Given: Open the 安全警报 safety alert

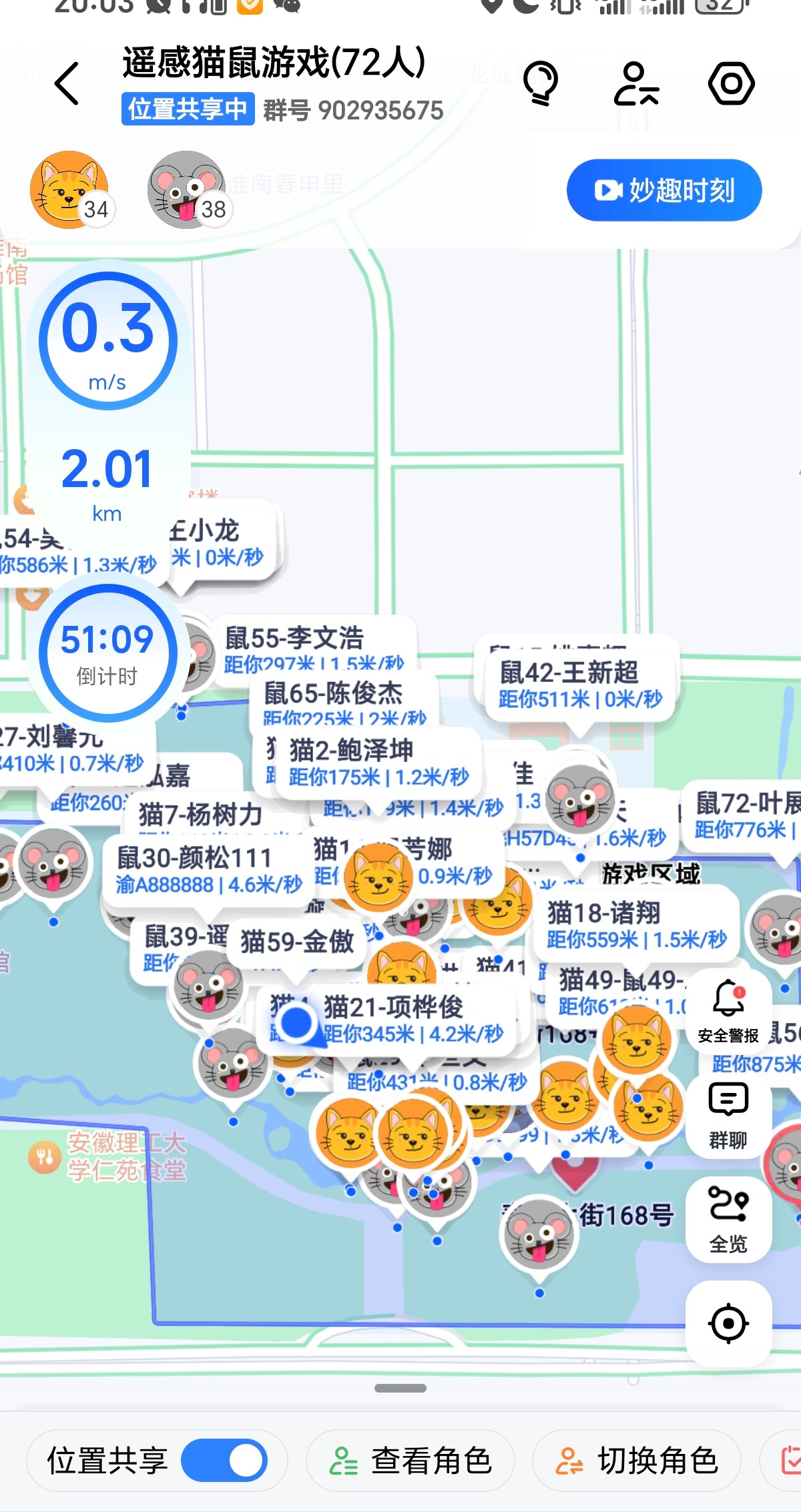Looking at the screenshot, I should tap(728, 1011).
